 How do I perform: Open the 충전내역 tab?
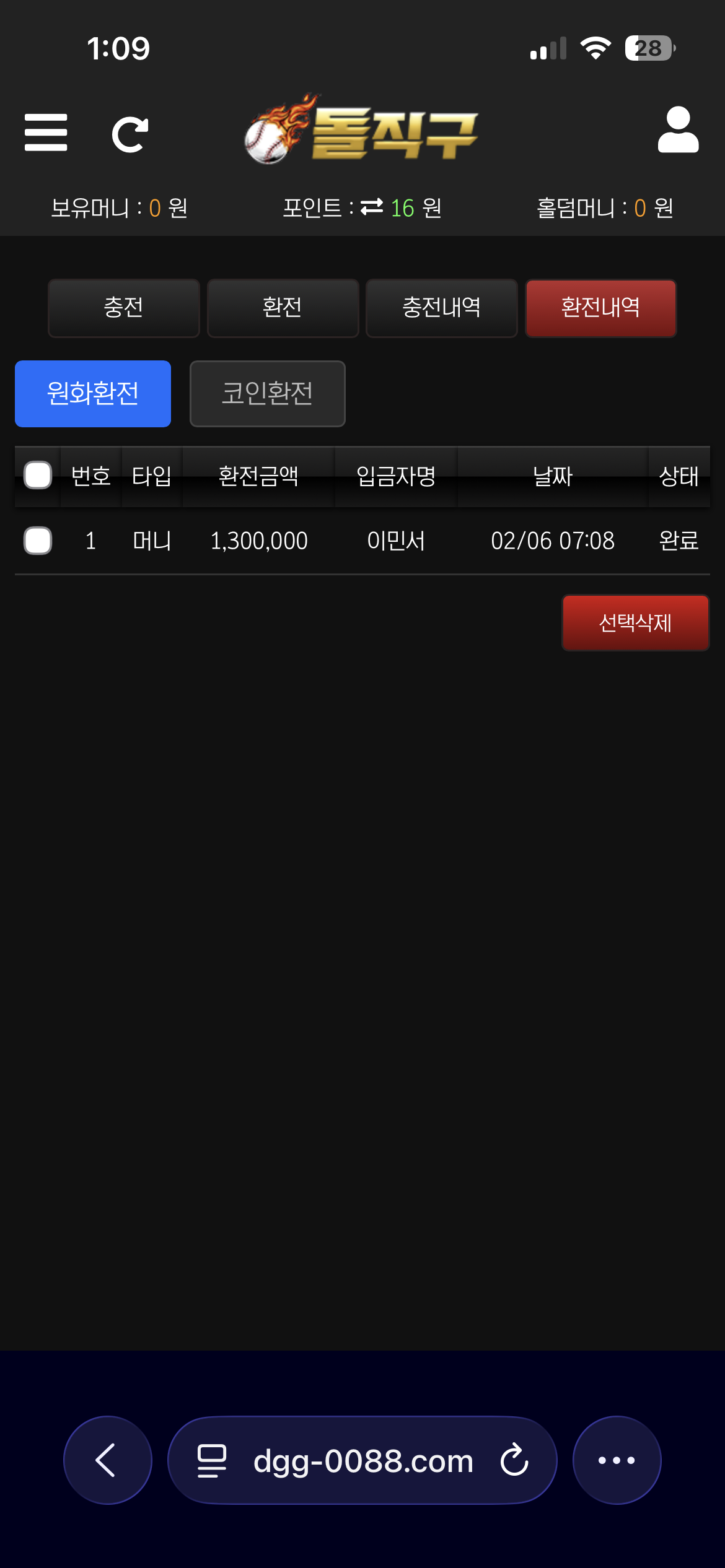[441, 308]
